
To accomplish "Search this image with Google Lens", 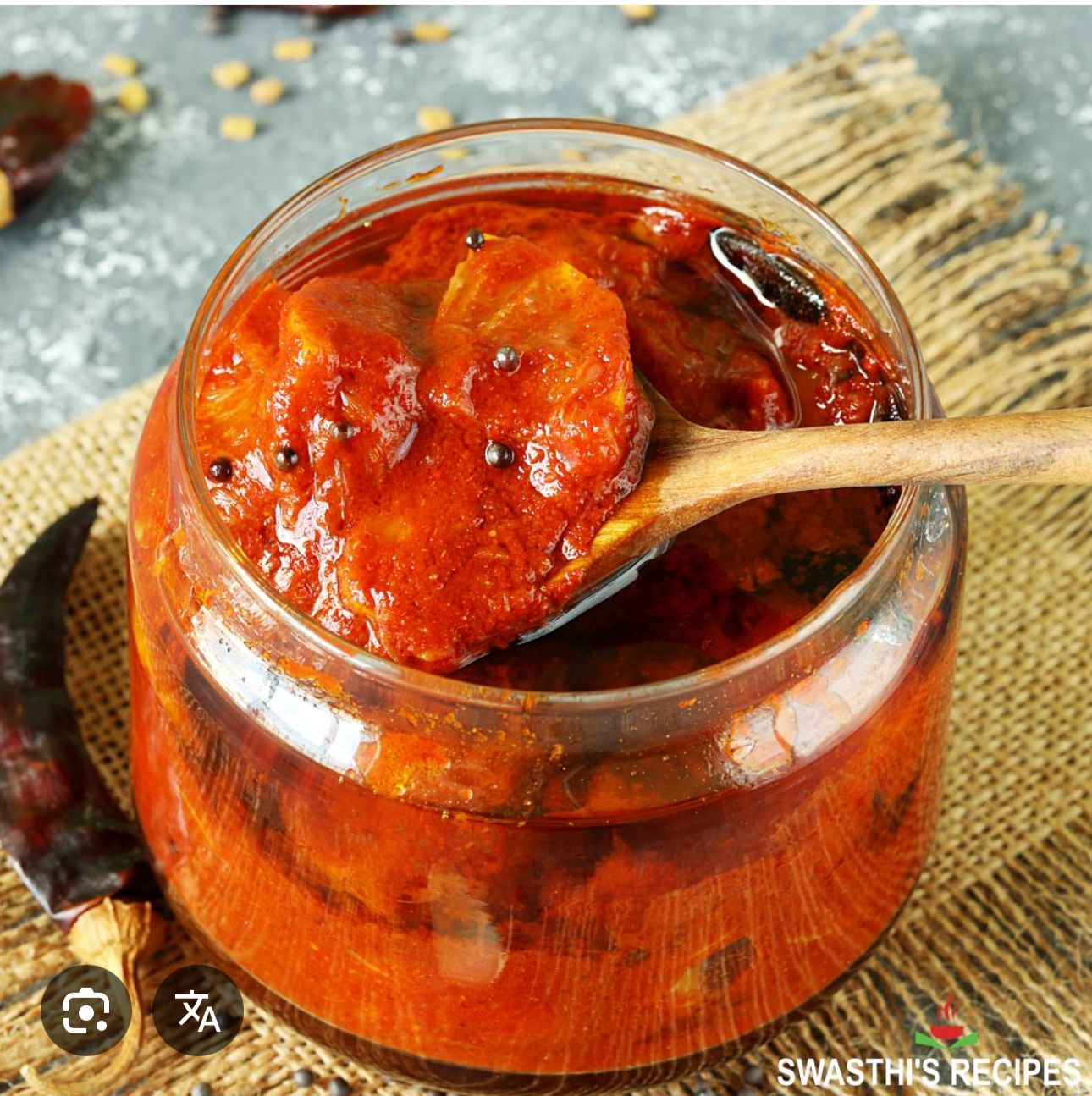I will (86, 1009).
